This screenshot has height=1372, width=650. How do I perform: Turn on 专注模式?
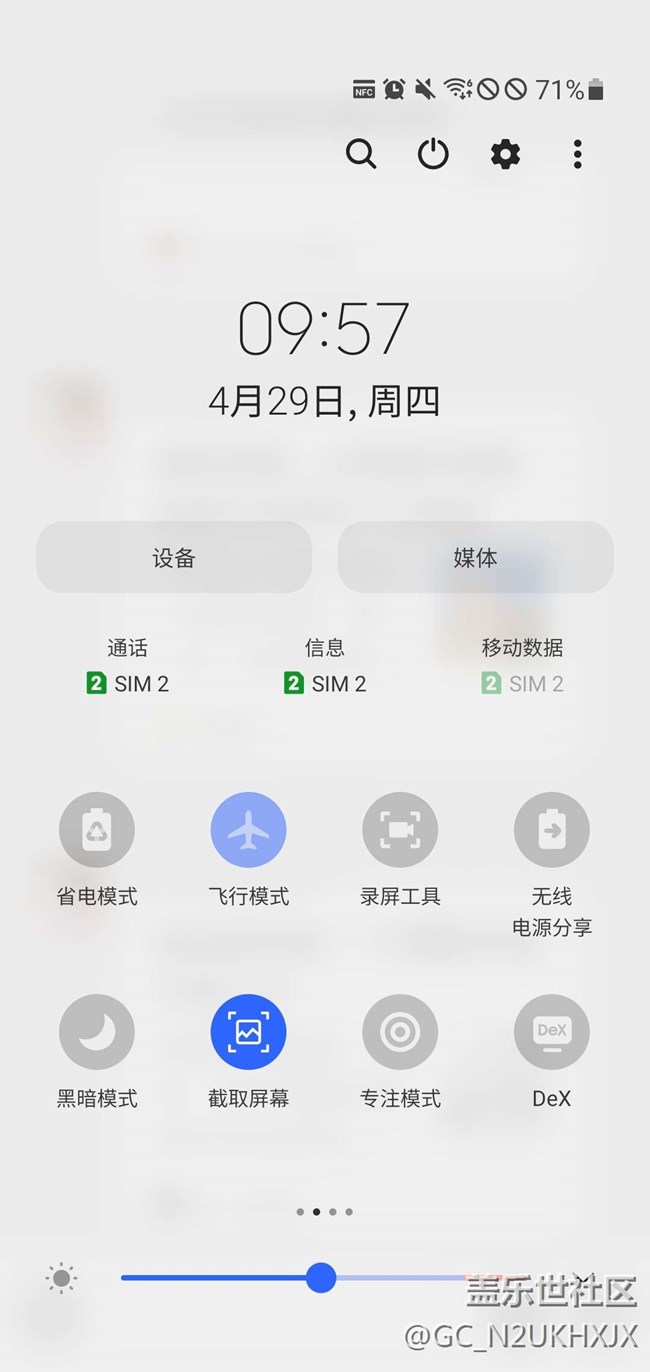click(400, 1032)
